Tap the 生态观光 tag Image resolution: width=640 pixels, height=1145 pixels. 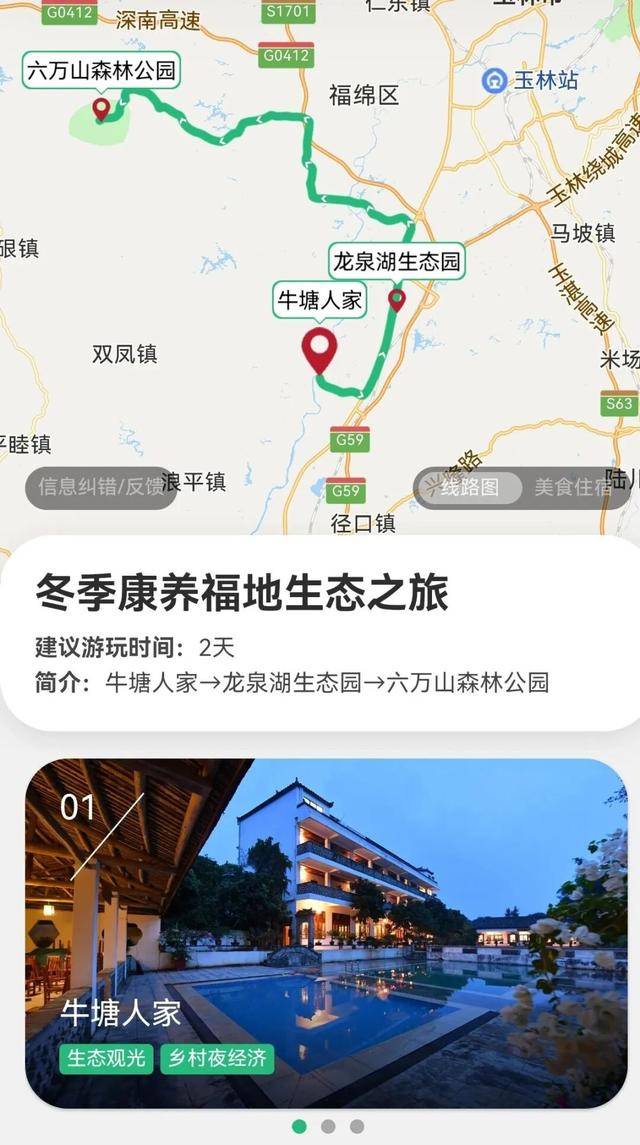coord(106,1058)
